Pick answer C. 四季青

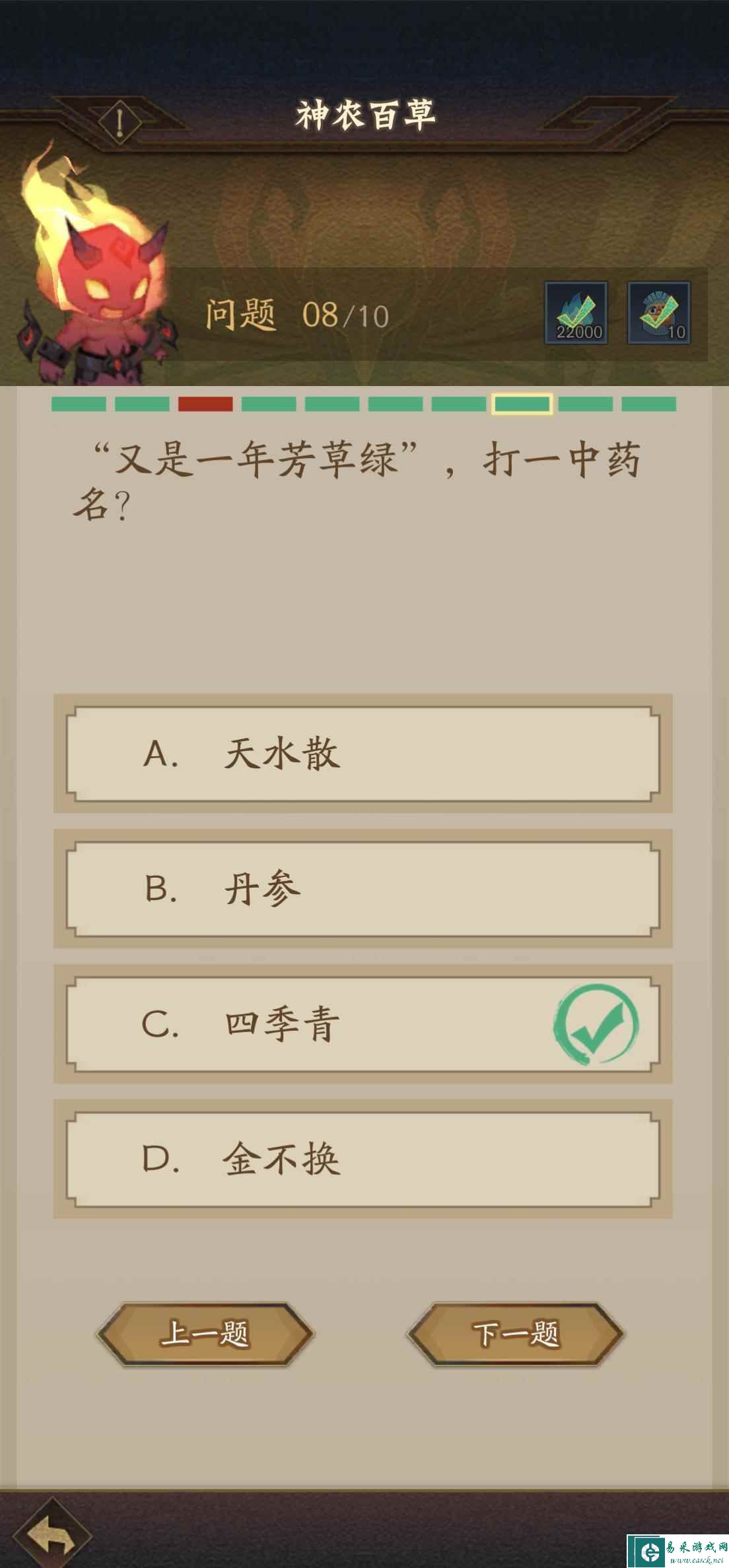coord(363,1024)
